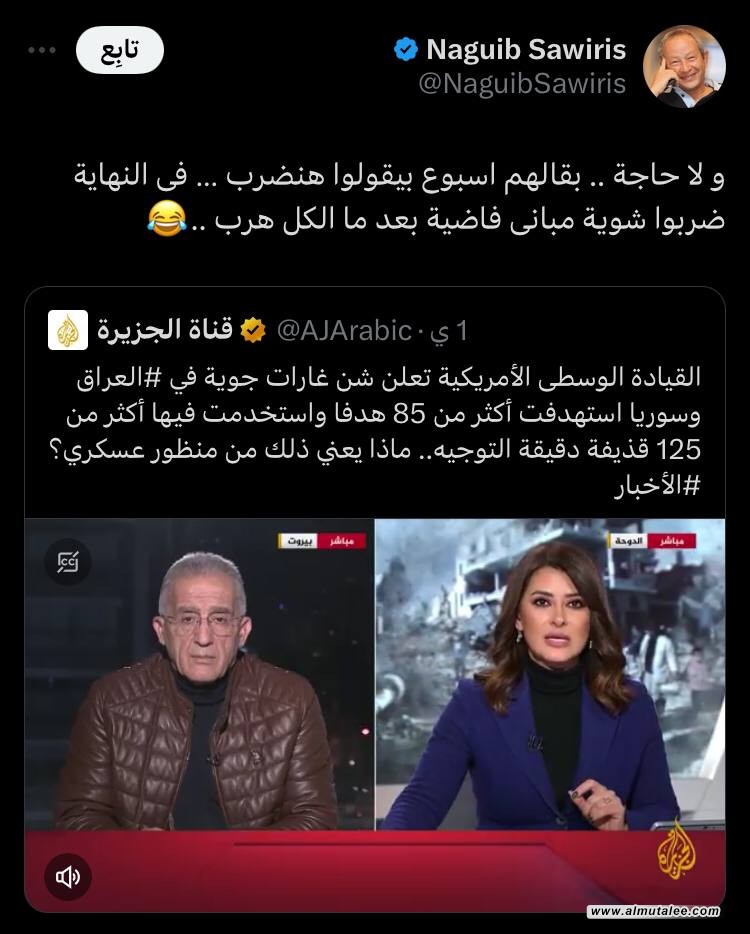Open the @NaguibSawiris profile from his name
750x934 pixels.
coord(526,49)
